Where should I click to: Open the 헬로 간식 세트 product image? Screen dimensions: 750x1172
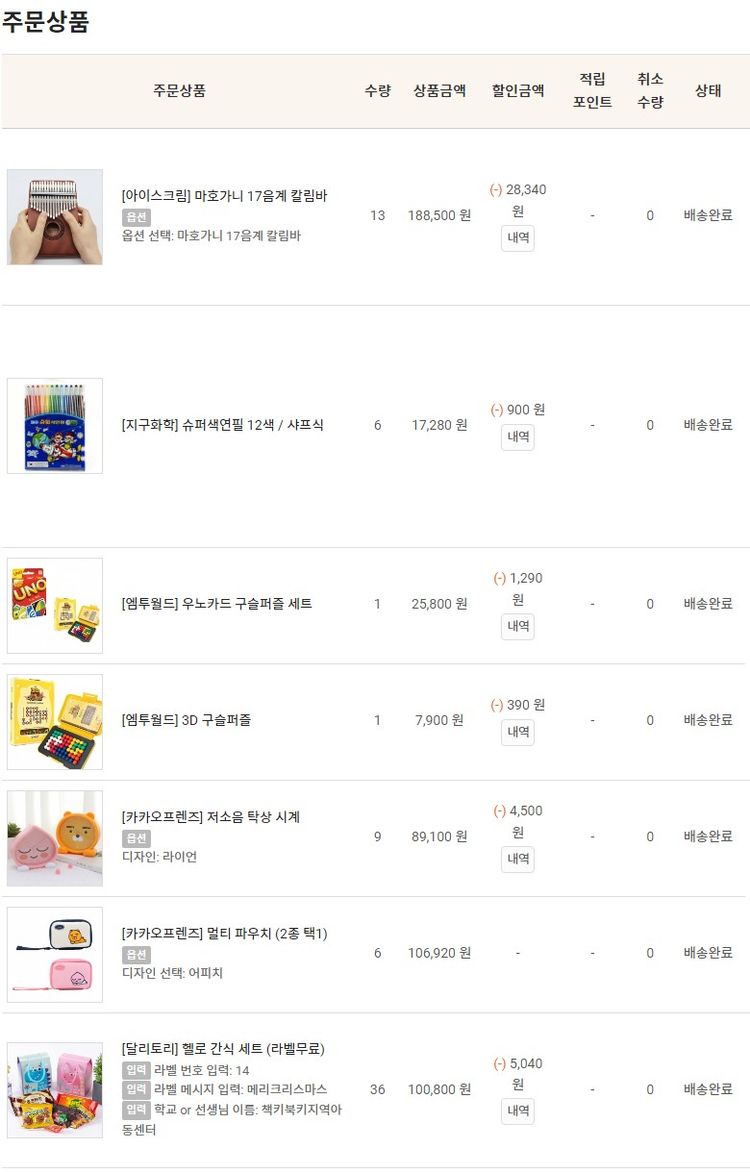click(55, 1090)
